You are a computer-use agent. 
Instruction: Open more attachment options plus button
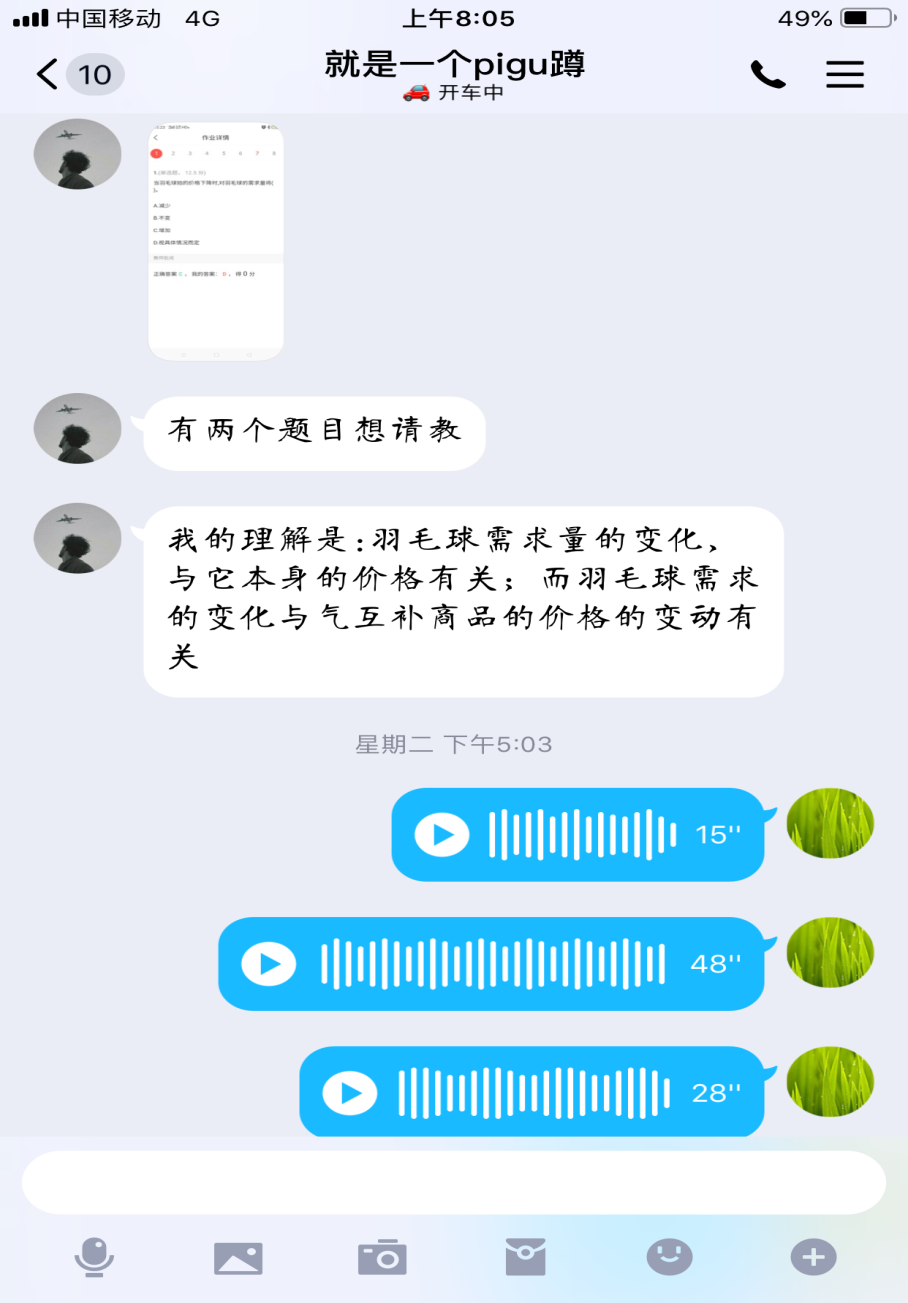coord(813,1256)
